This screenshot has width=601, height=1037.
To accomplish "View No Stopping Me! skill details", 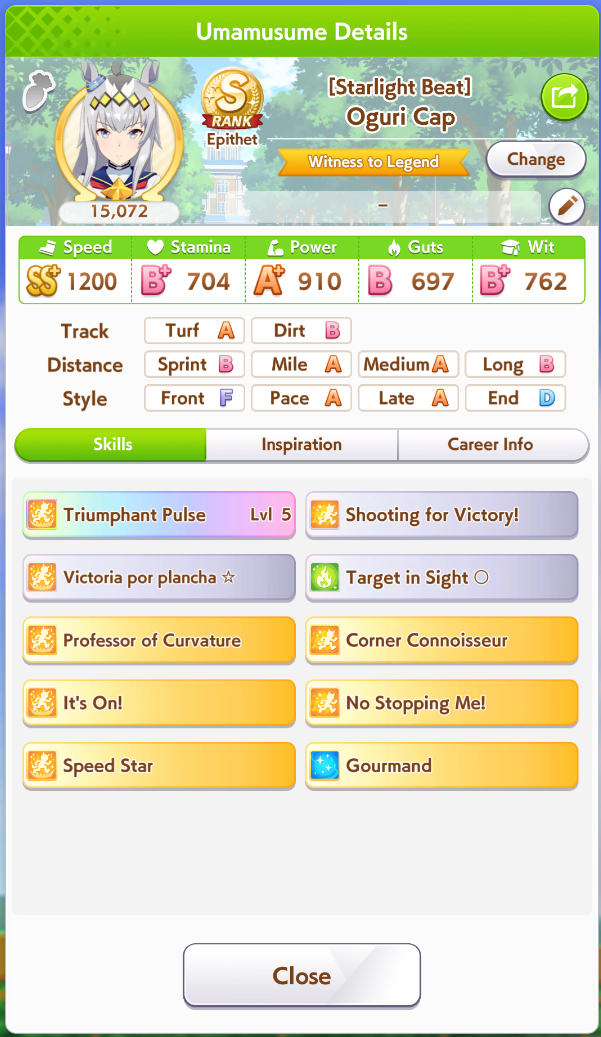I will coord(442,703).
